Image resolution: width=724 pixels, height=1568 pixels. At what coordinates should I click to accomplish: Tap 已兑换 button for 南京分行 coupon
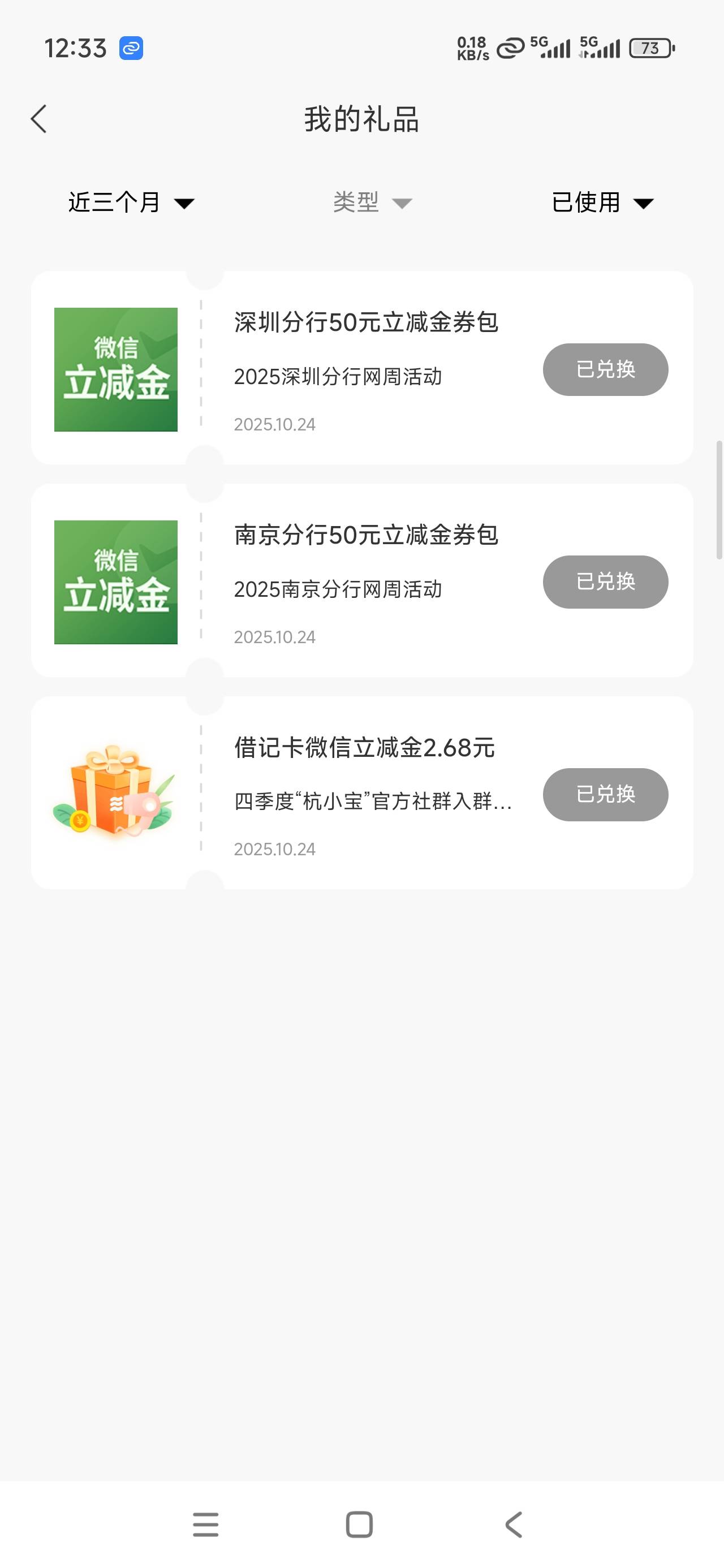click(605, 582)
